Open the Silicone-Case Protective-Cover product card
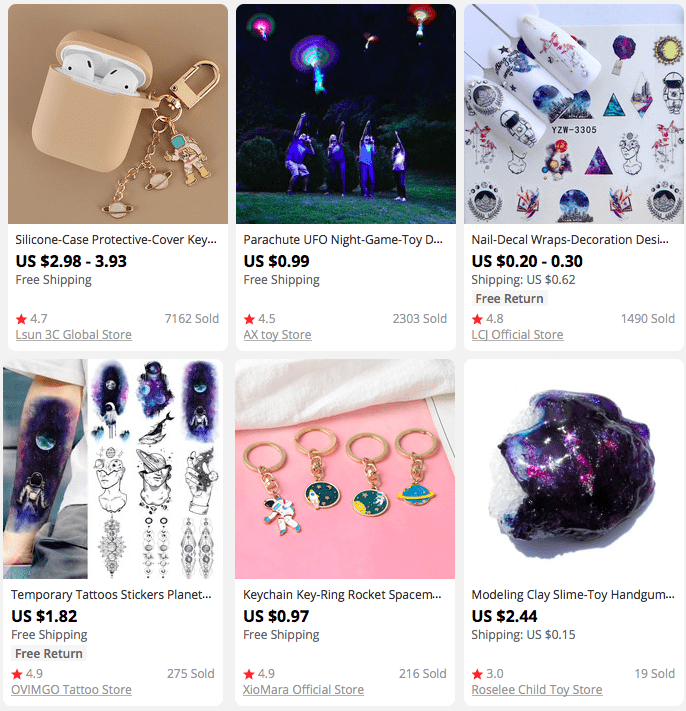This screenshot has width=686, height=711. (x=117, y=240)
